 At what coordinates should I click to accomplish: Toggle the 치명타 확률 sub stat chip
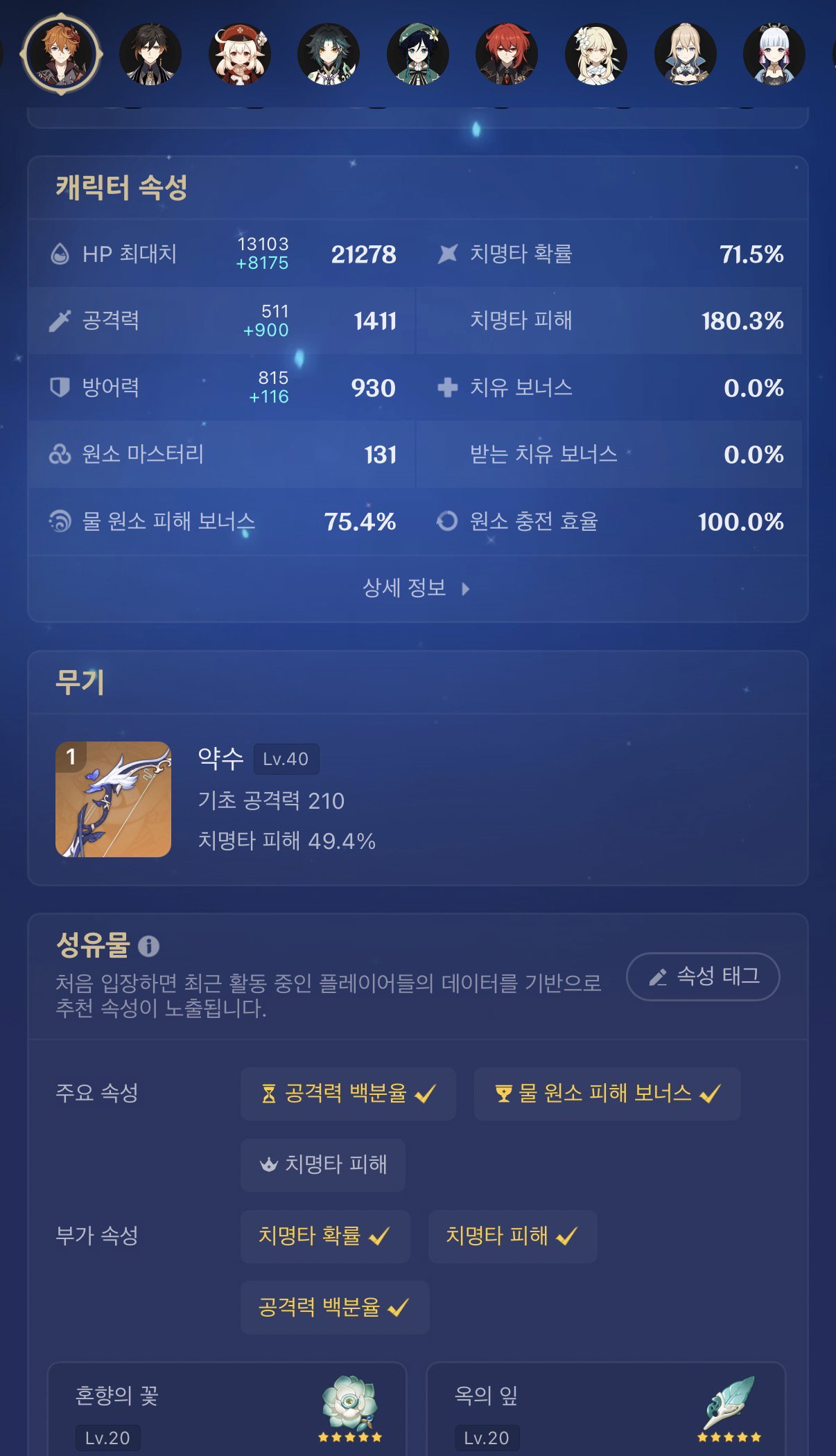click(325, 1236)
